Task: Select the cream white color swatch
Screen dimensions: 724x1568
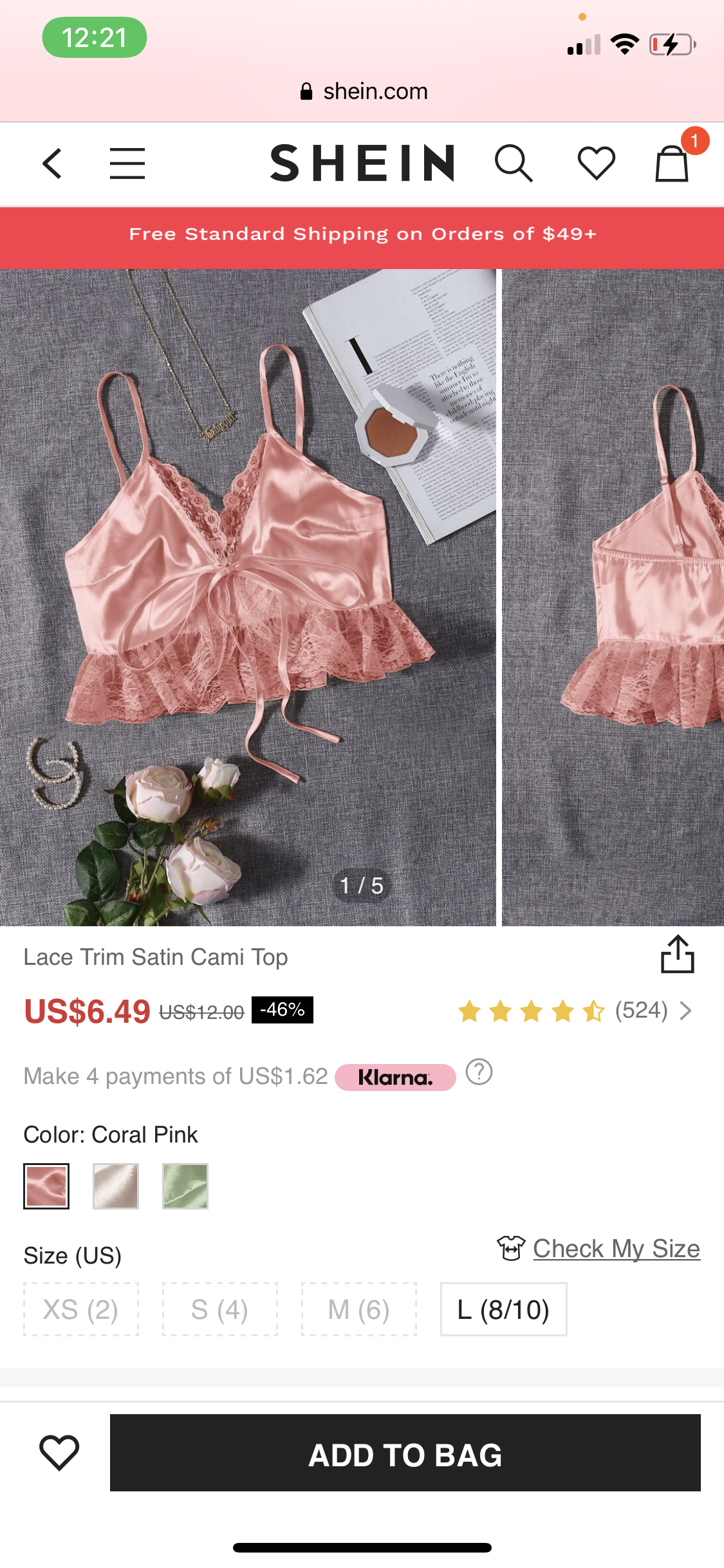Action: (x=116, y=1186)
